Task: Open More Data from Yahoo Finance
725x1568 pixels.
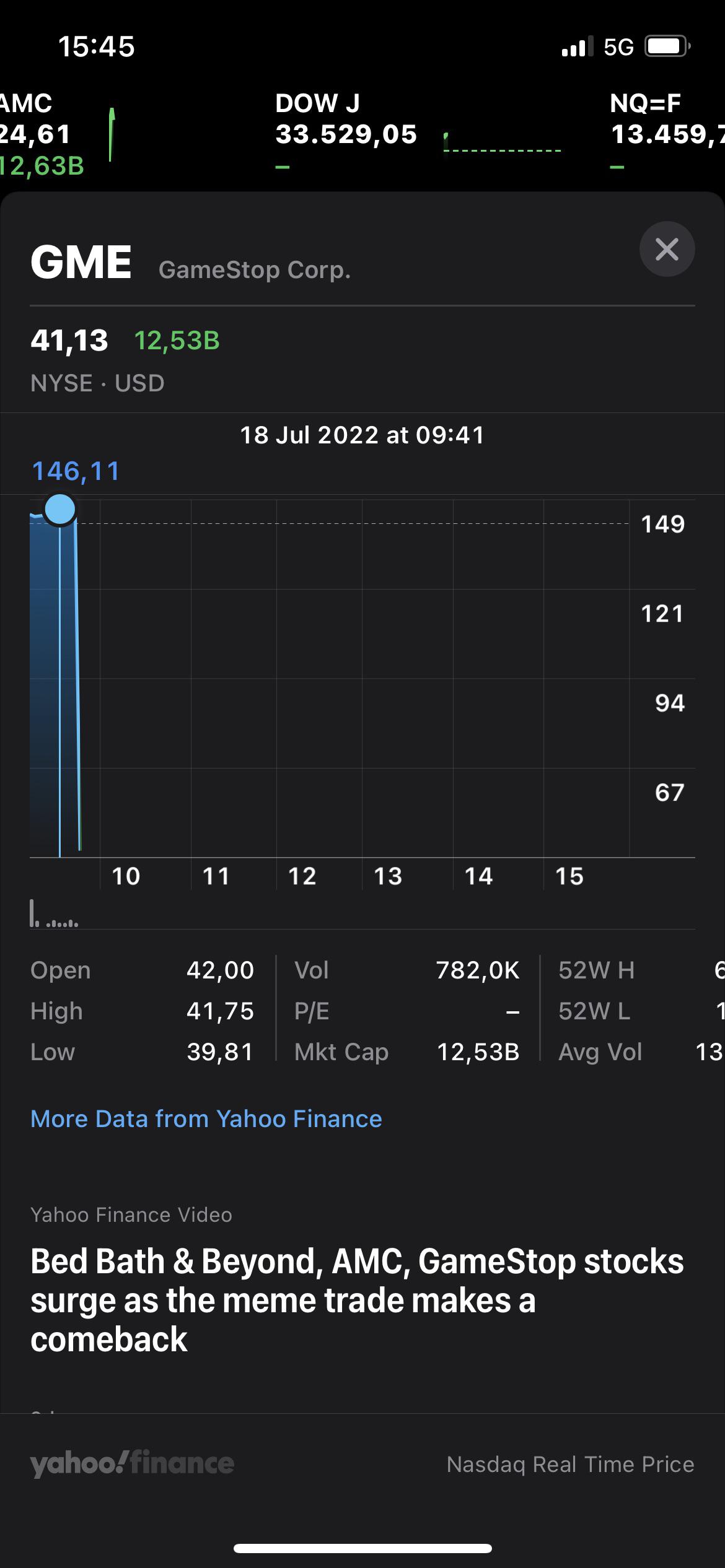Action: point(206,1118)
